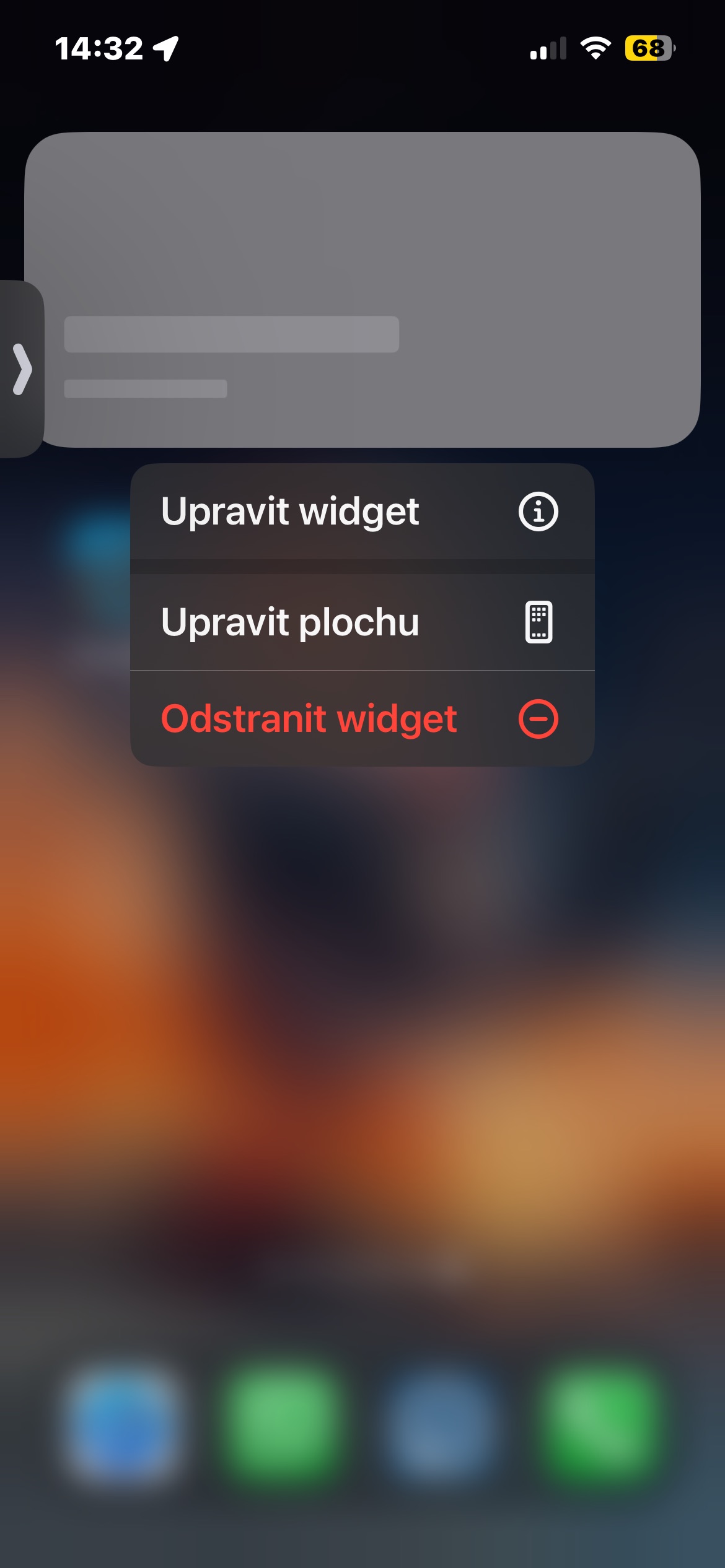Choose Upravit plochu option
This screenshot has width=725, height=1568.
[x=362, y=622]
